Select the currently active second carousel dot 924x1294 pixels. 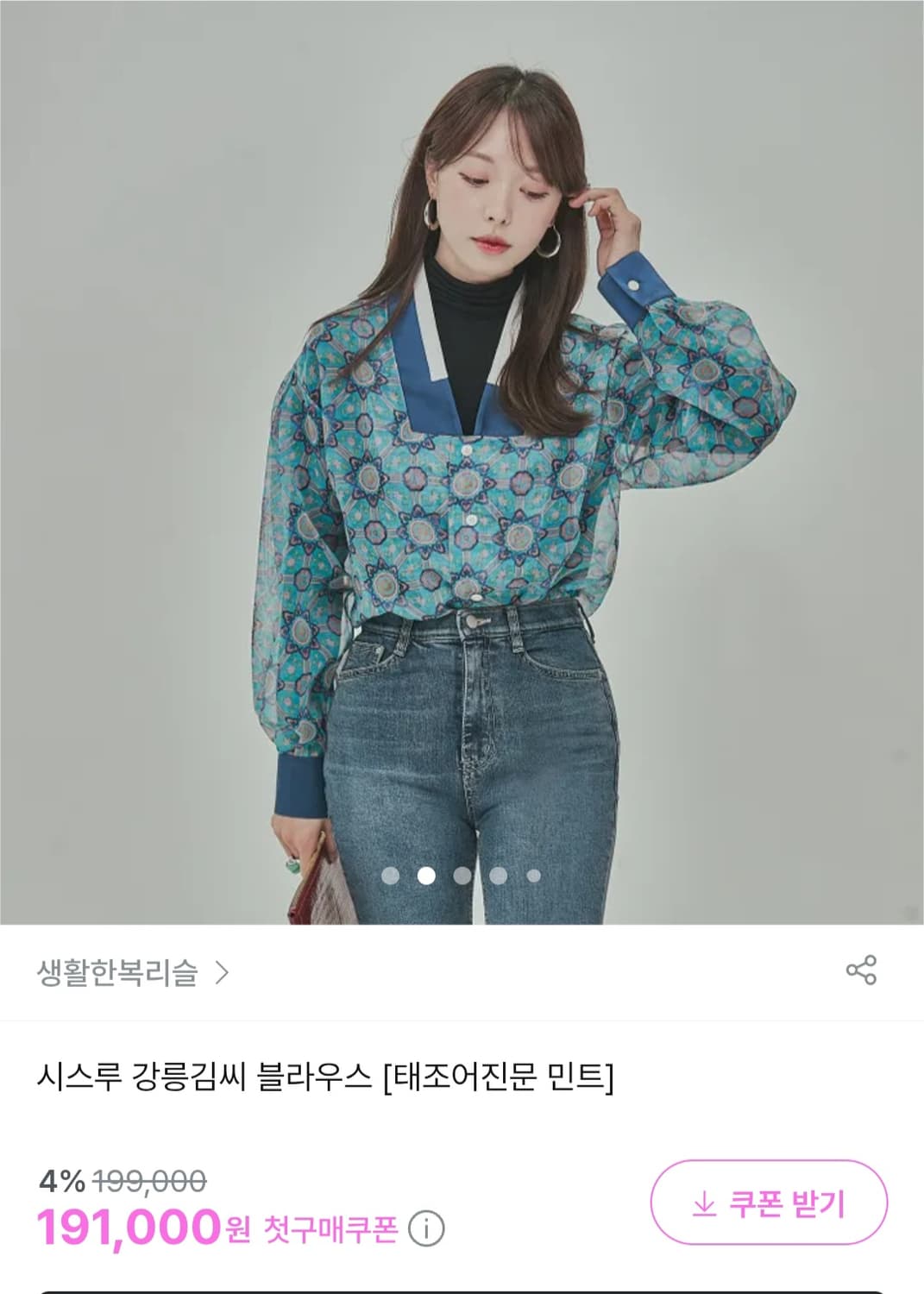pyautogui.click(x=425, y=876)
